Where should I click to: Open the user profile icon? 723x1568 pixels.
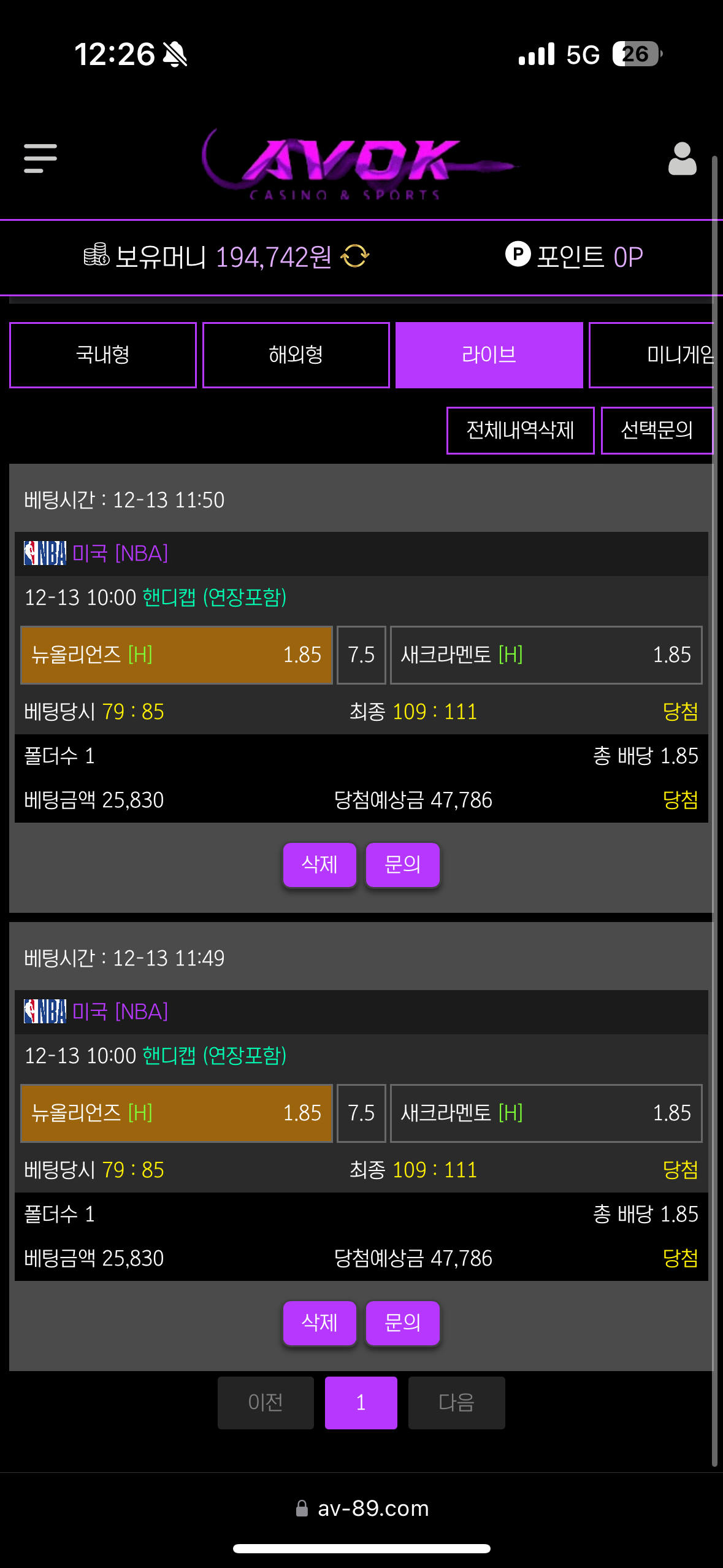click(682, 159)
